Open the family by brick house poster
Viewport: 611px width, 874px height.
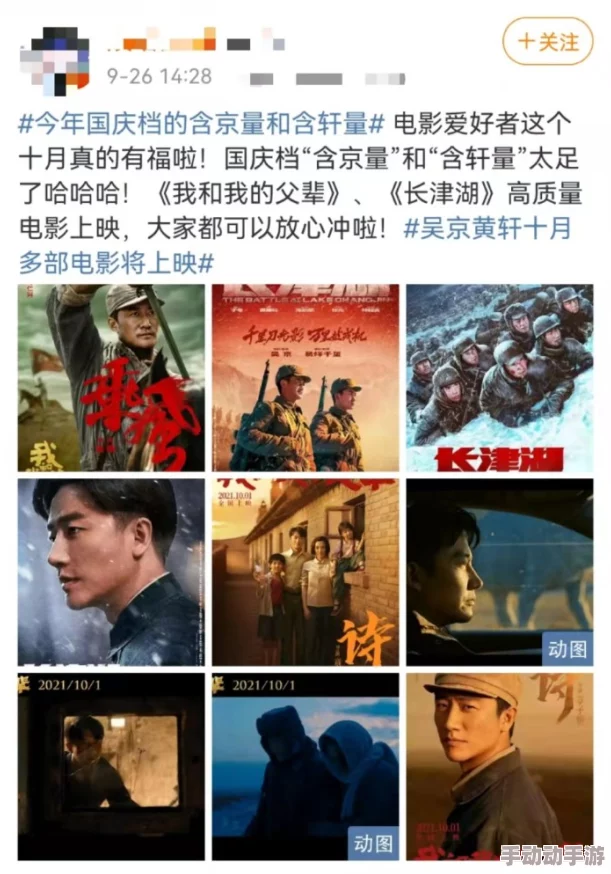tap(305, 571)
